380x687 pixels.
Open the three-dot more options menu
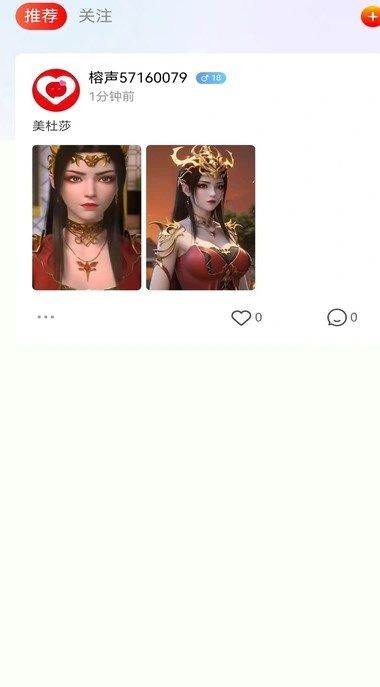[46, 317]
